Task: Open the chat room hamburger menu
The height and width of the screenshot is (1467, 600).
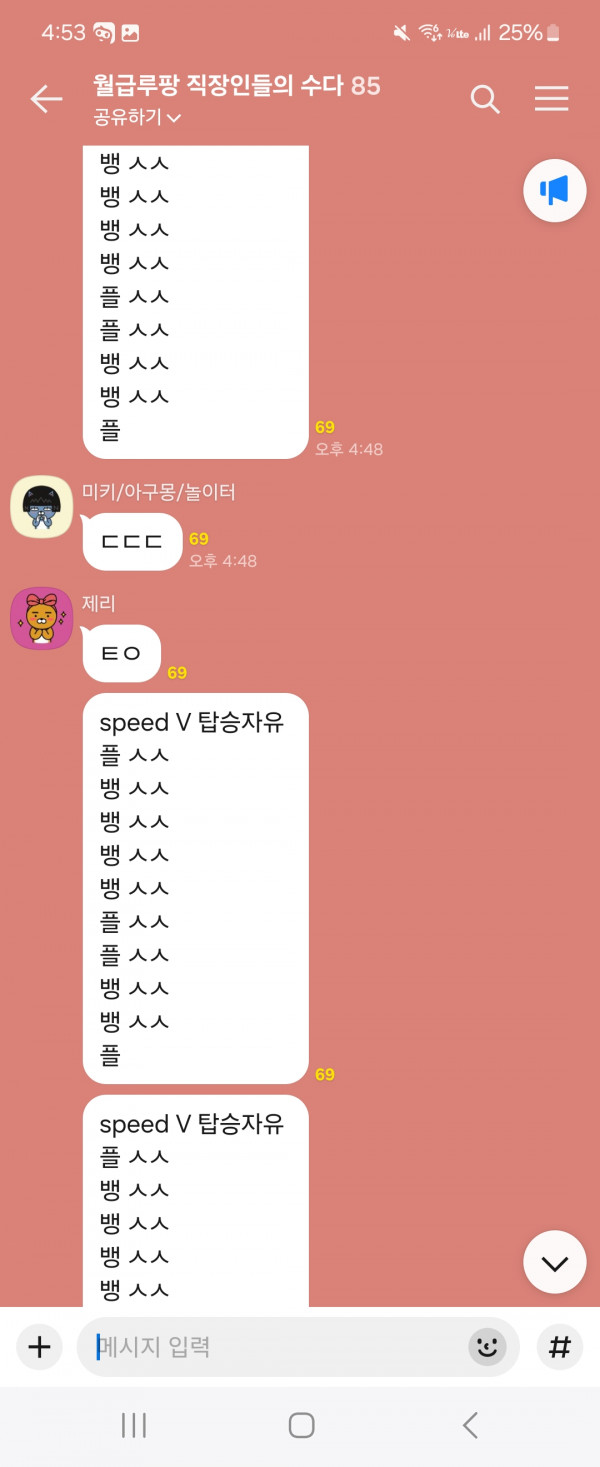Action: [551, 98]
